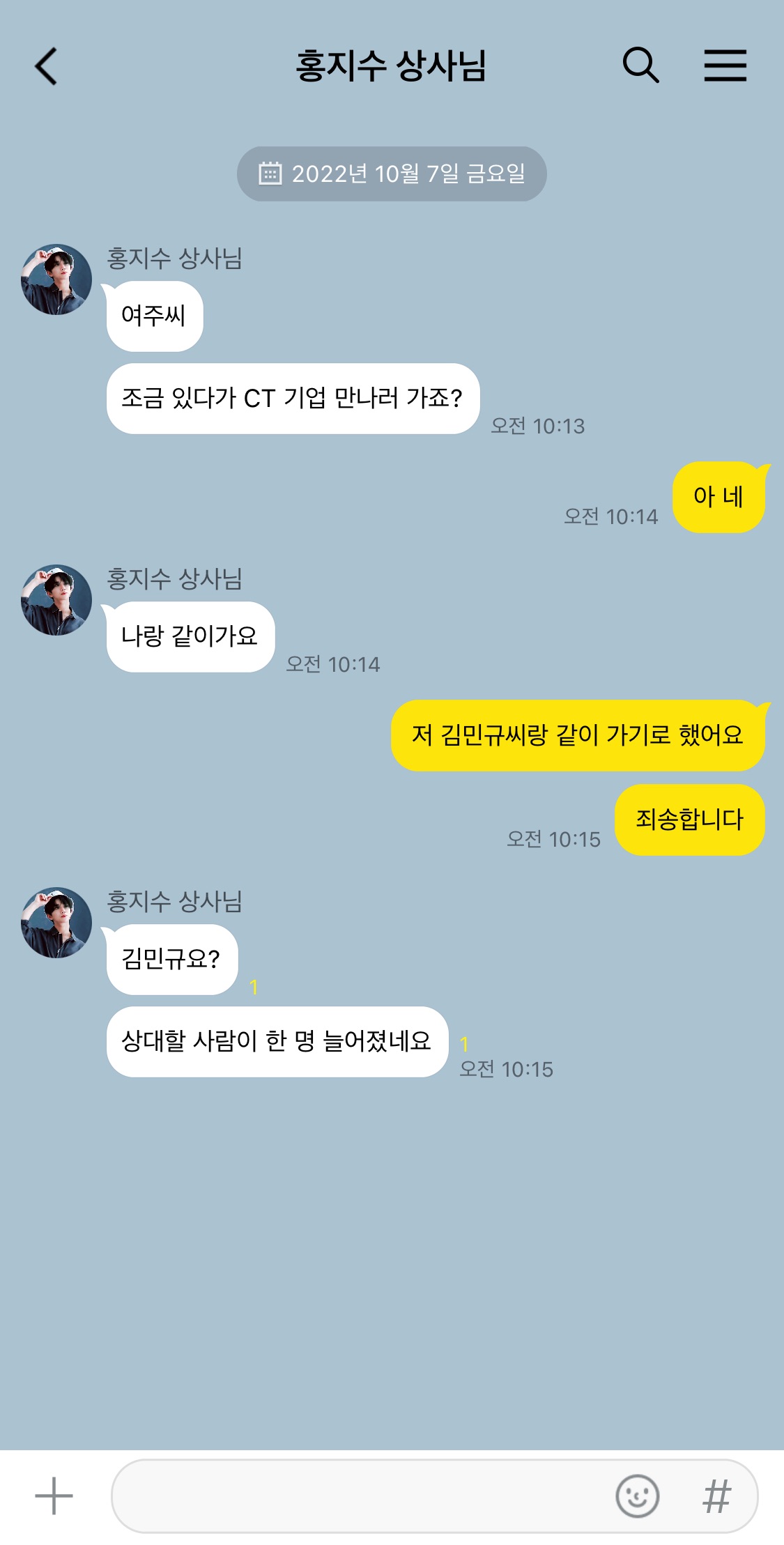Tap the 여주씨 message bubble
The width and height of the screenshot is (784, 1545).
click(154, 315)
